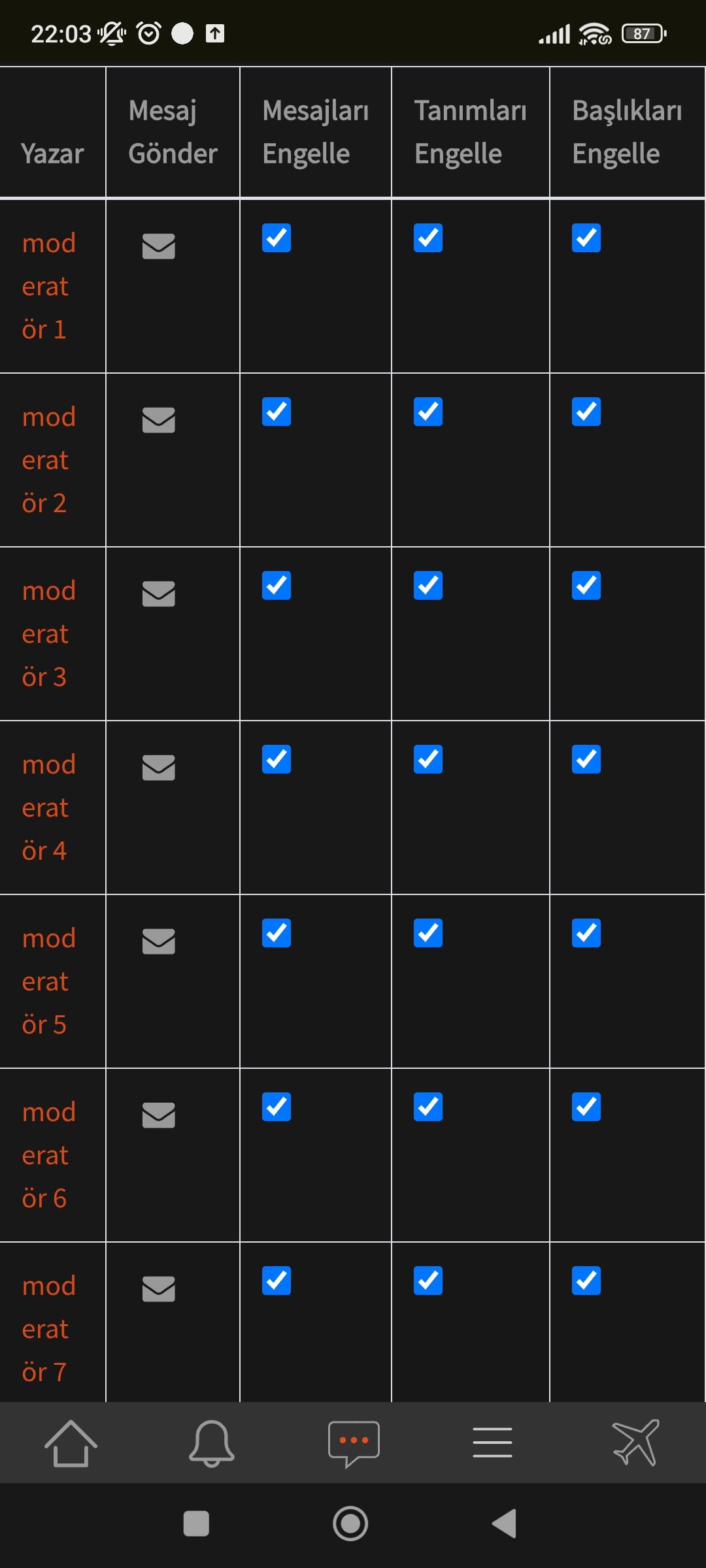Screen dimensions: 706x1568
Task: Uncheck Tanımları Engelle for moderatör 3
Action: 428,585
